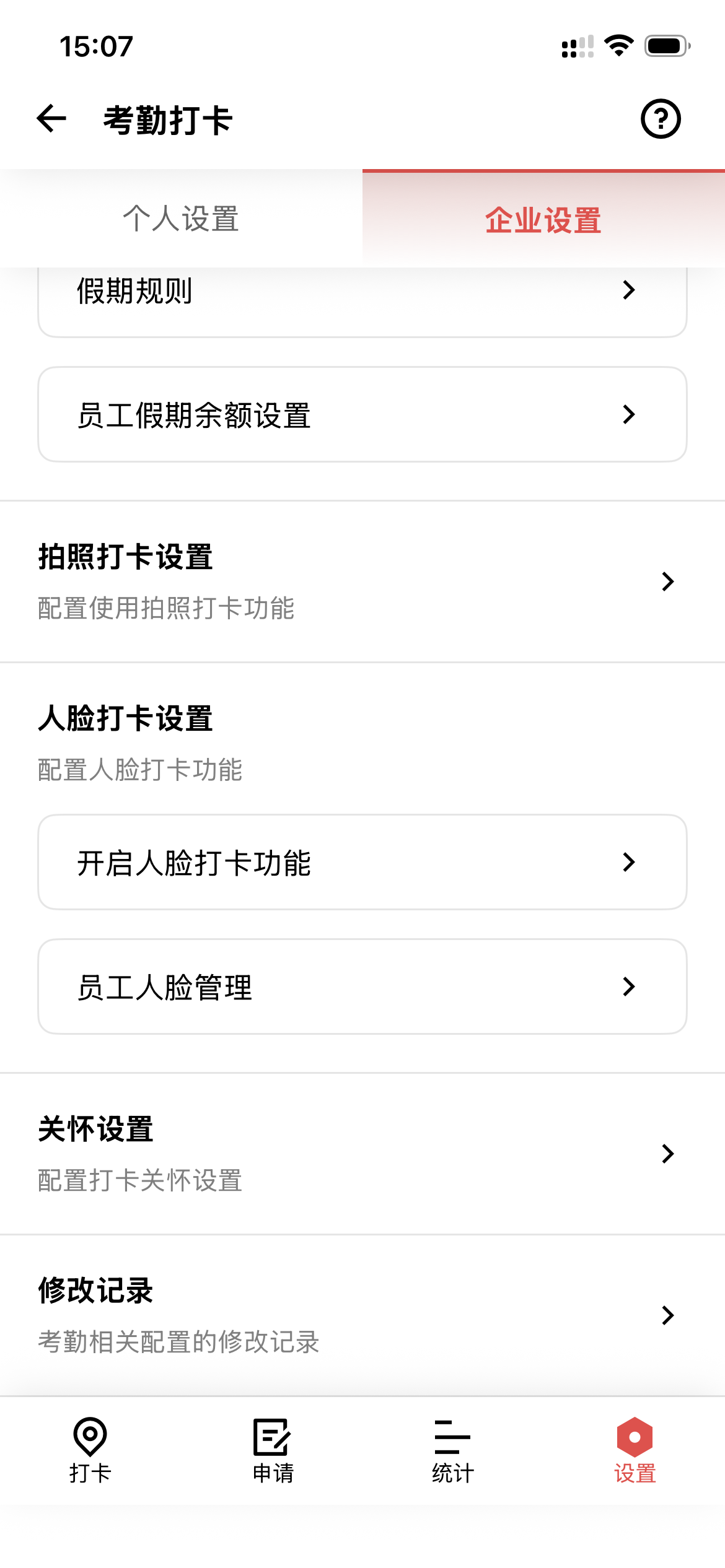Expand 拍照打卡设置 with its chevron
725x1568 pixels.
[x=667, y=581]
